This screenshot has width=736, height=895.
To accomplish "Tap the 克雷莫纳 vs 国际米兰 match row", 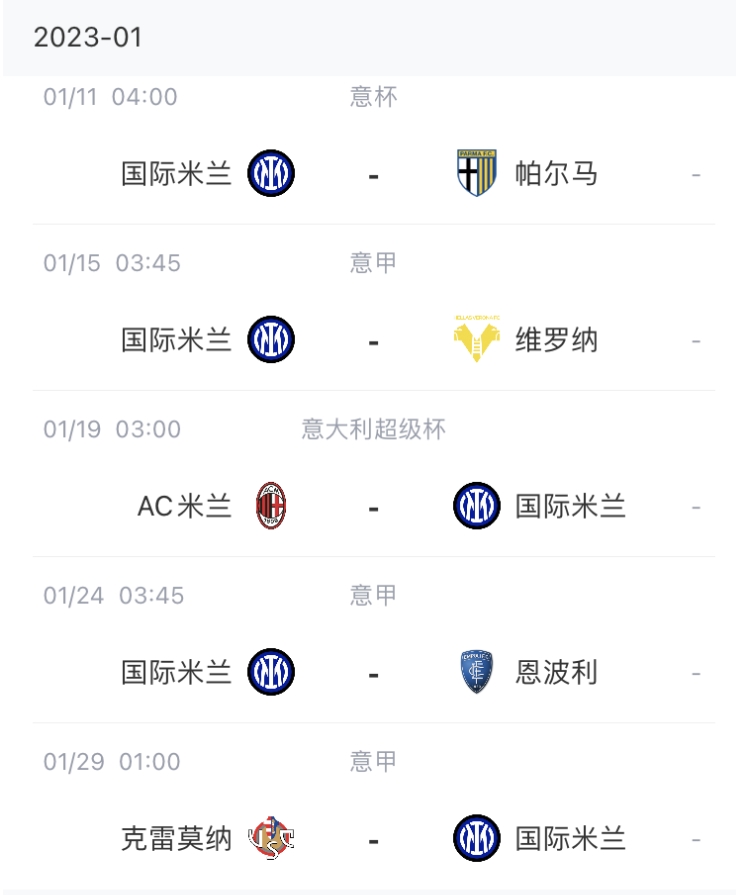I will pyautogui.click(x=372, y=838).
